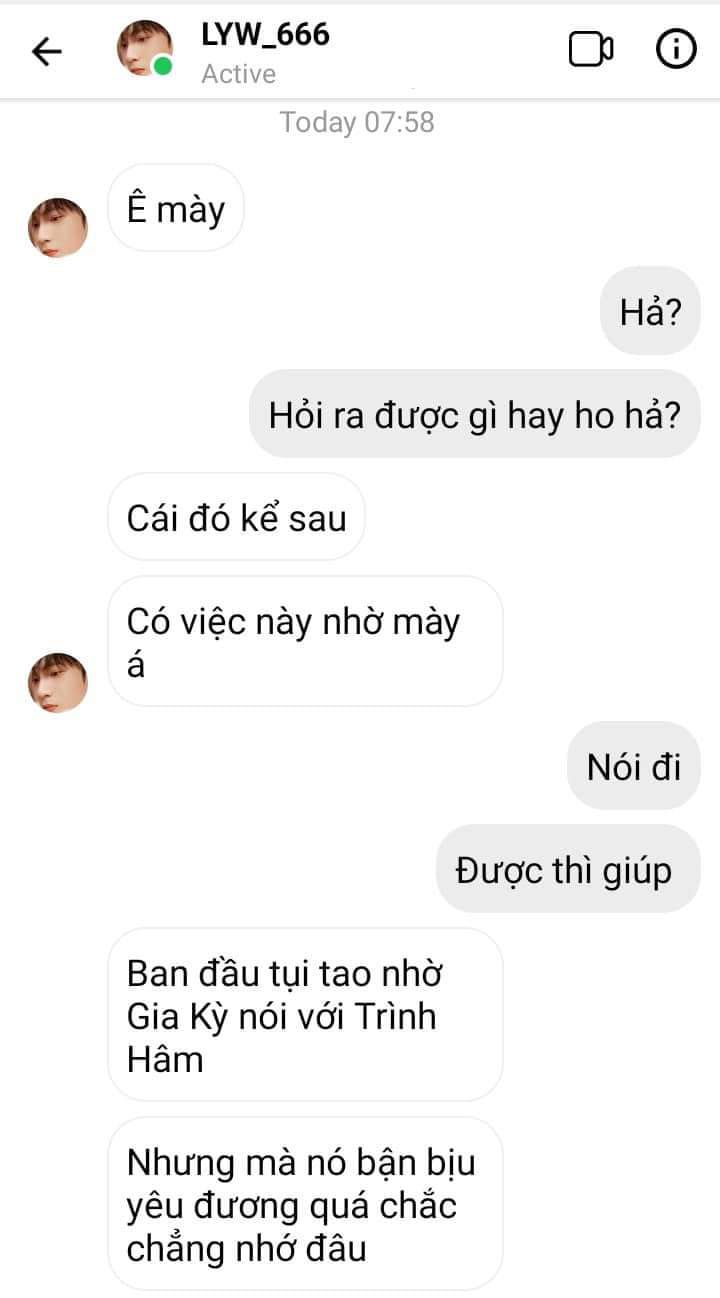Start a video call with LYW_666

591,50
